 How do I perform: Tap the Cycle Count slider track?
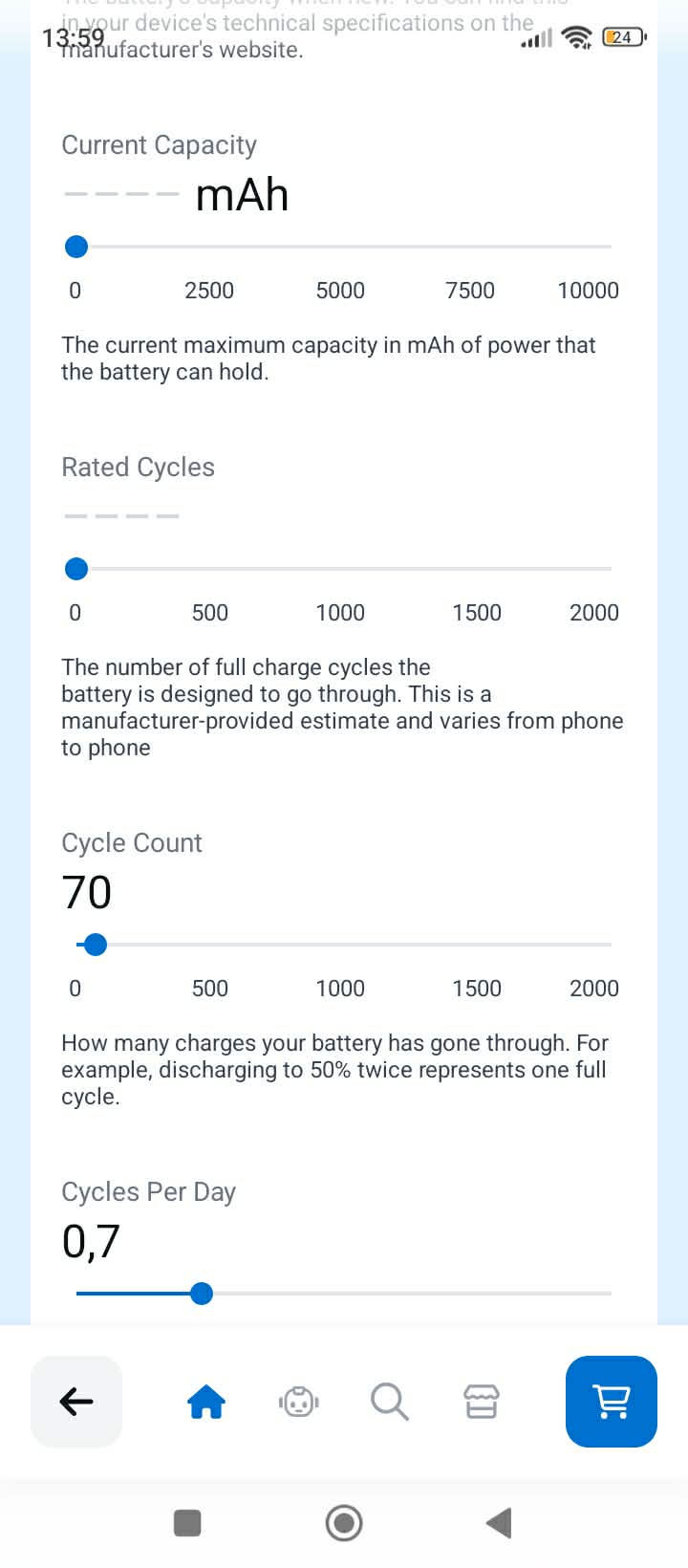click(x=344, y=945)
